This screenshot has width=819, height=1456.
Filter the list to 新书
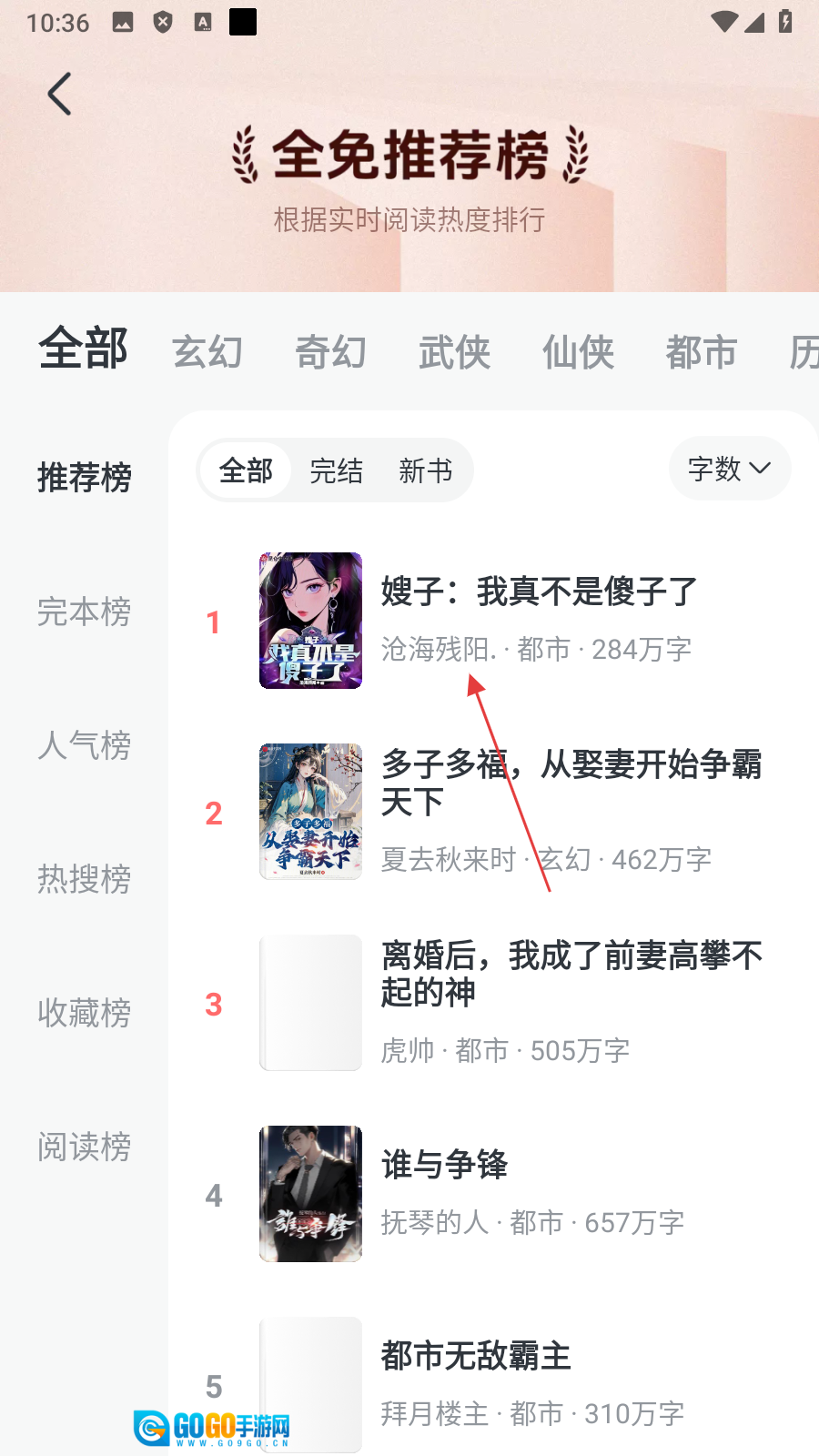tap(425, 470)
